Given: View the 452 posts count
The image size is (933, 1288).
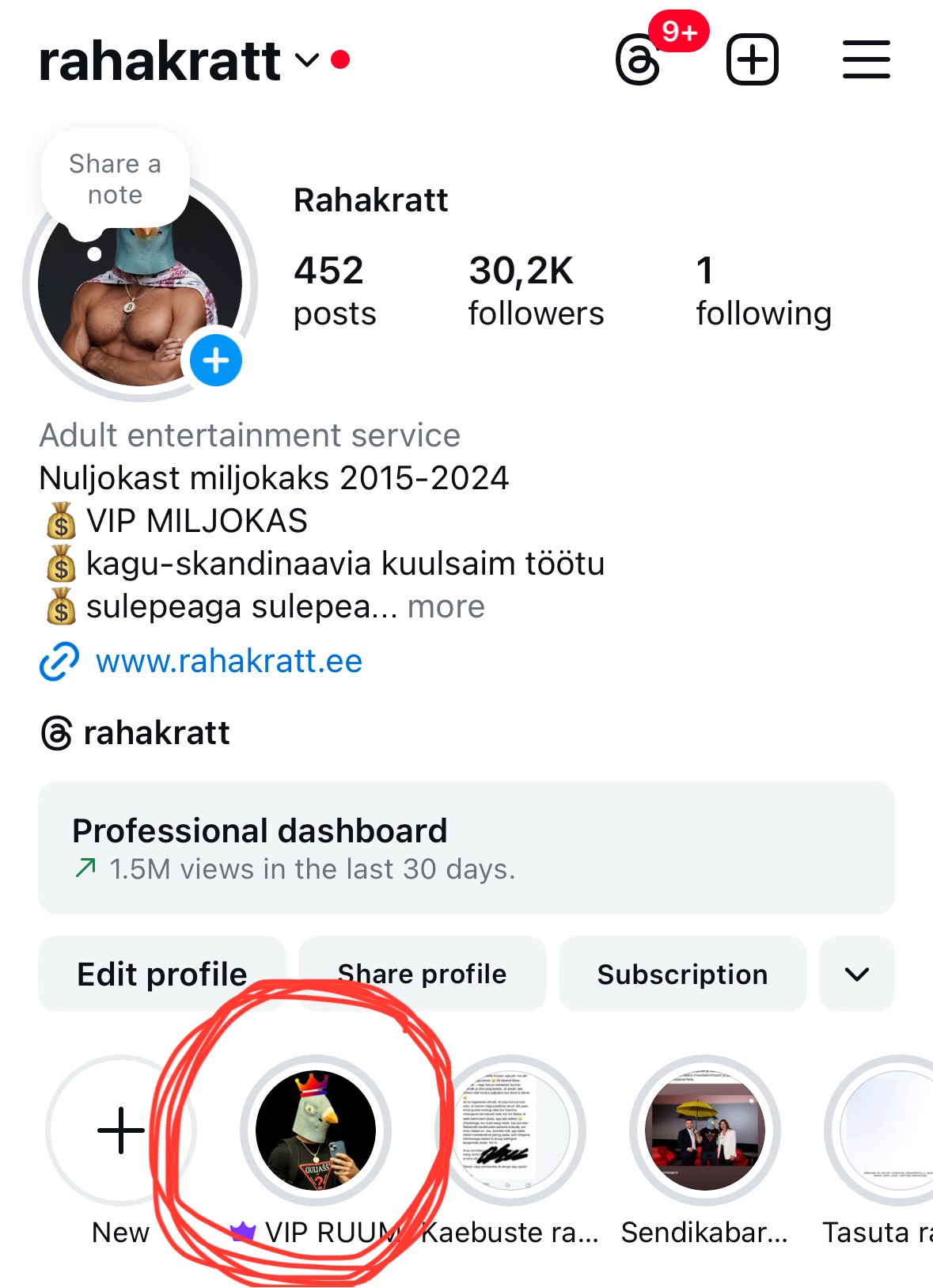Looking at the screenshot, I should [334, 291].
